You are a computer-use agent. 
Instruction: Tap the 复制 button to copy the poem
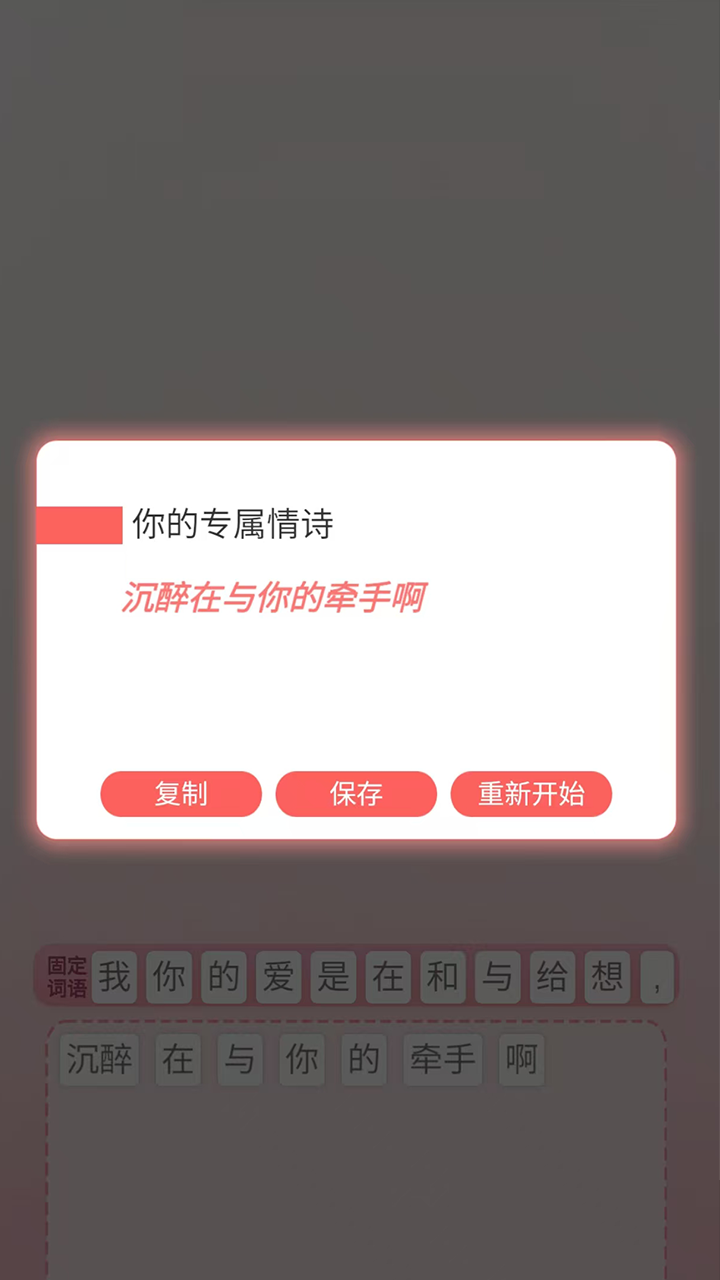pos(181,794)
